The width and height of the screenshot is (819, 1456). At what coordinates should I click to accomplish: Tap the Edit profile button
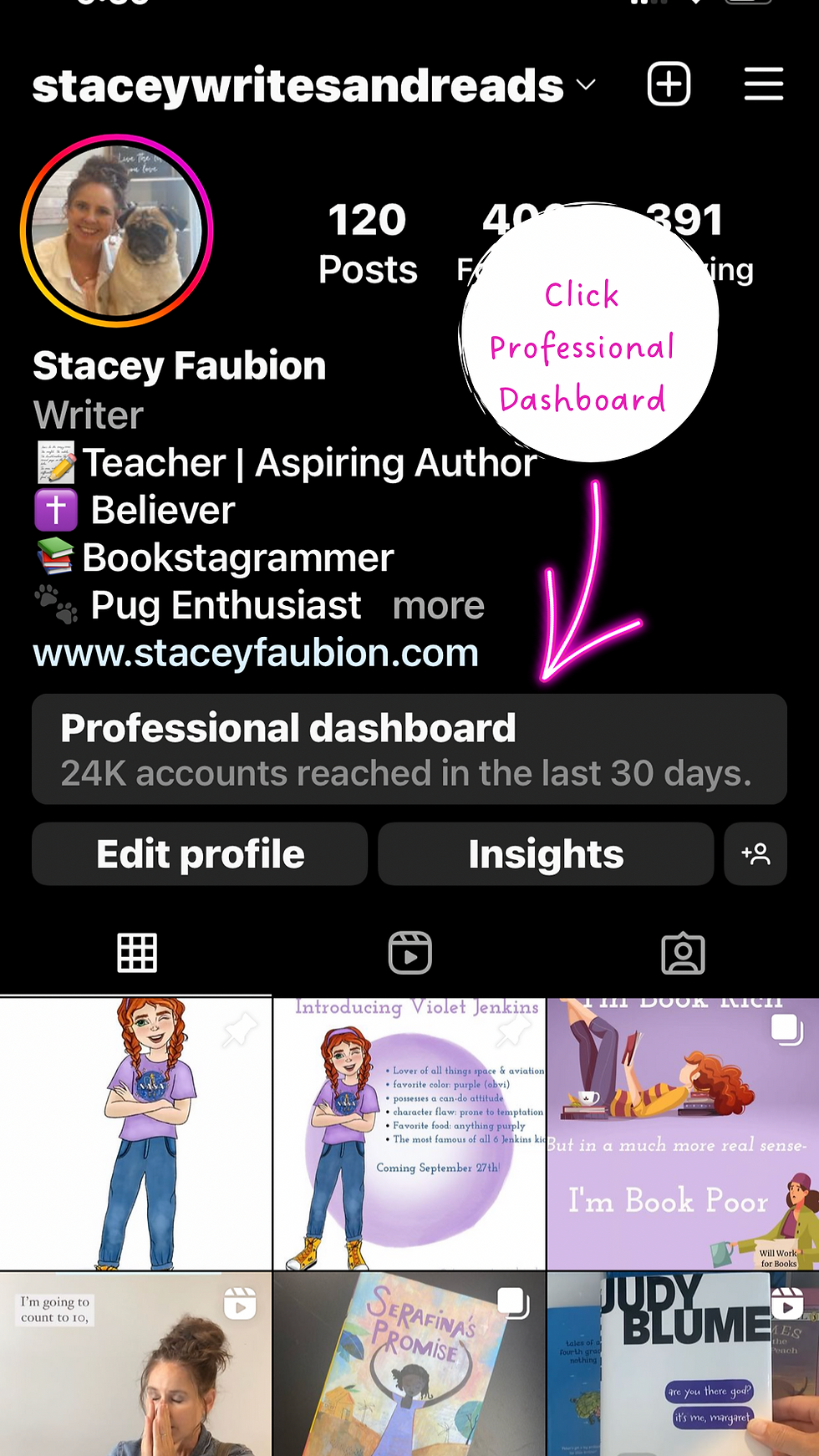click(200, 854)
